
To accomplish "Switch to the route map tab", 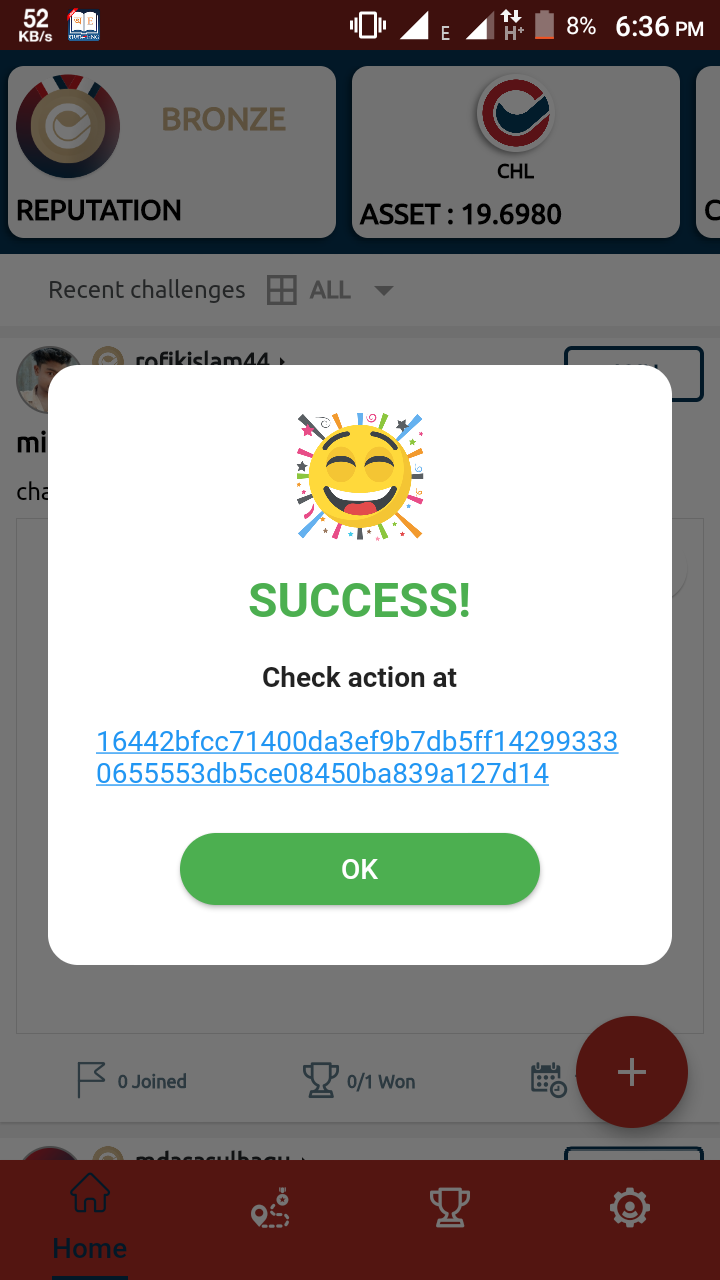I will tap(270, 1209).
